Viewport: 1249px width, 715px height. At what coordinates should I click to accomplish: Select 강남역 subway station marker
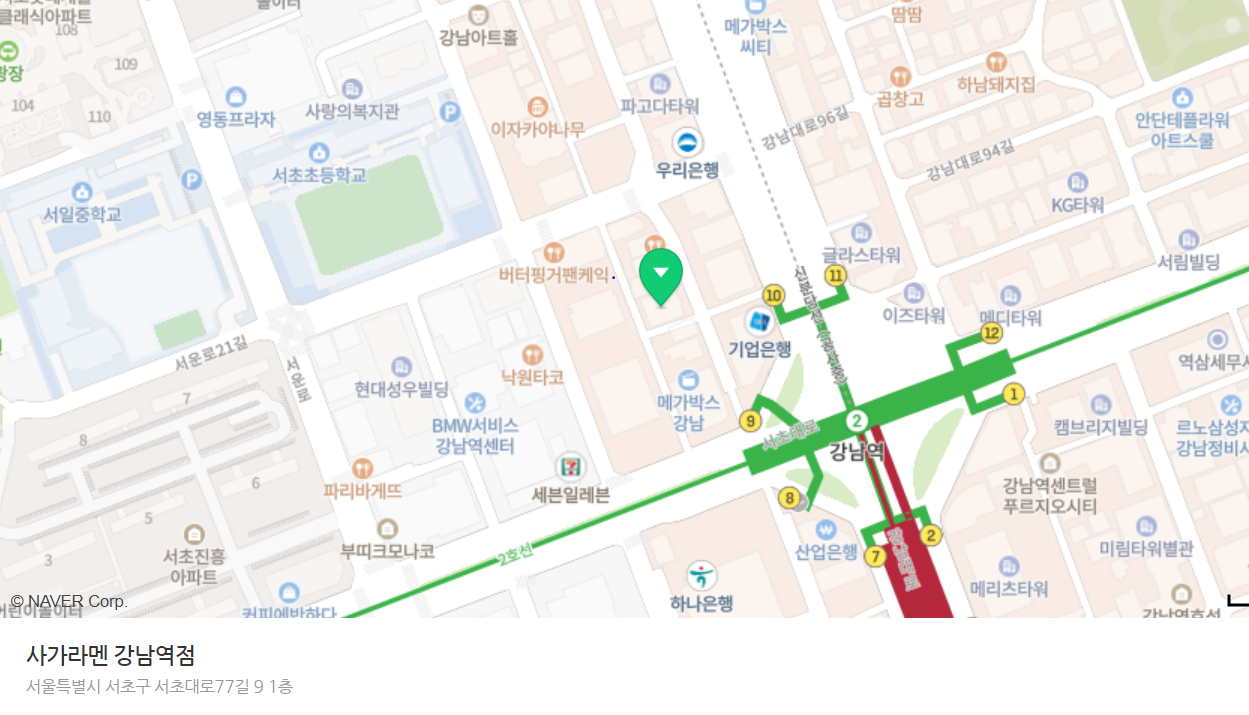[x=856, y=421]
